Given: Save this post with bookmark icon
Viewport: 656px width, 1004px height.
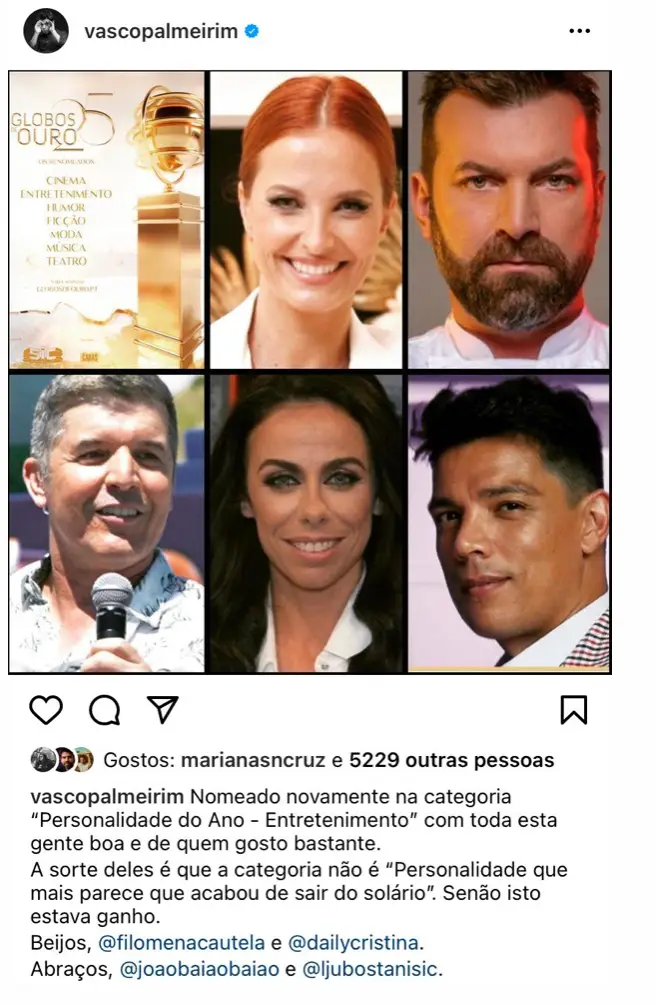Looking at the screenshot, I should [x=573, y=709].
